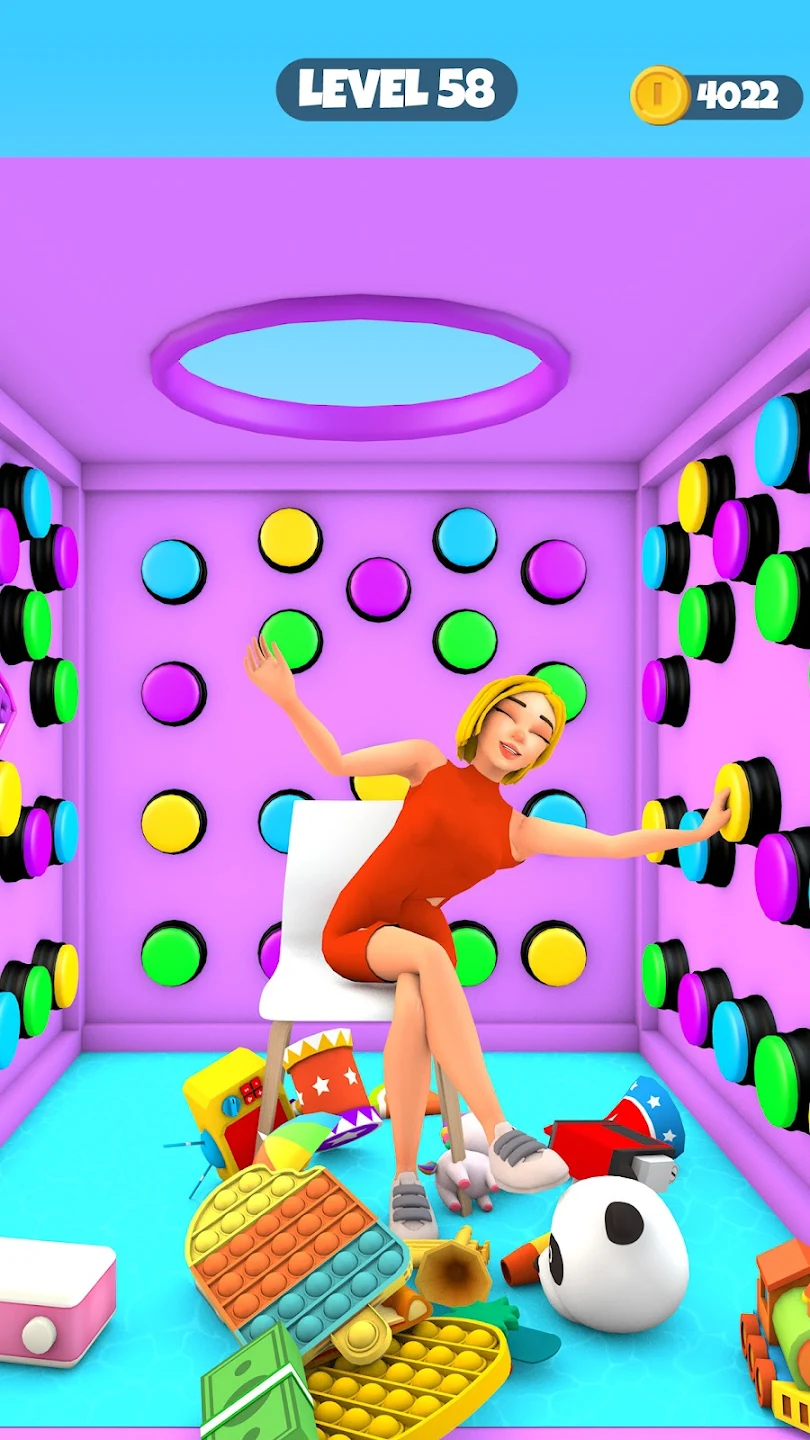Select the purple button in the back wall's top-right corner
This screenshot has height=1440, width=810.
553,571
